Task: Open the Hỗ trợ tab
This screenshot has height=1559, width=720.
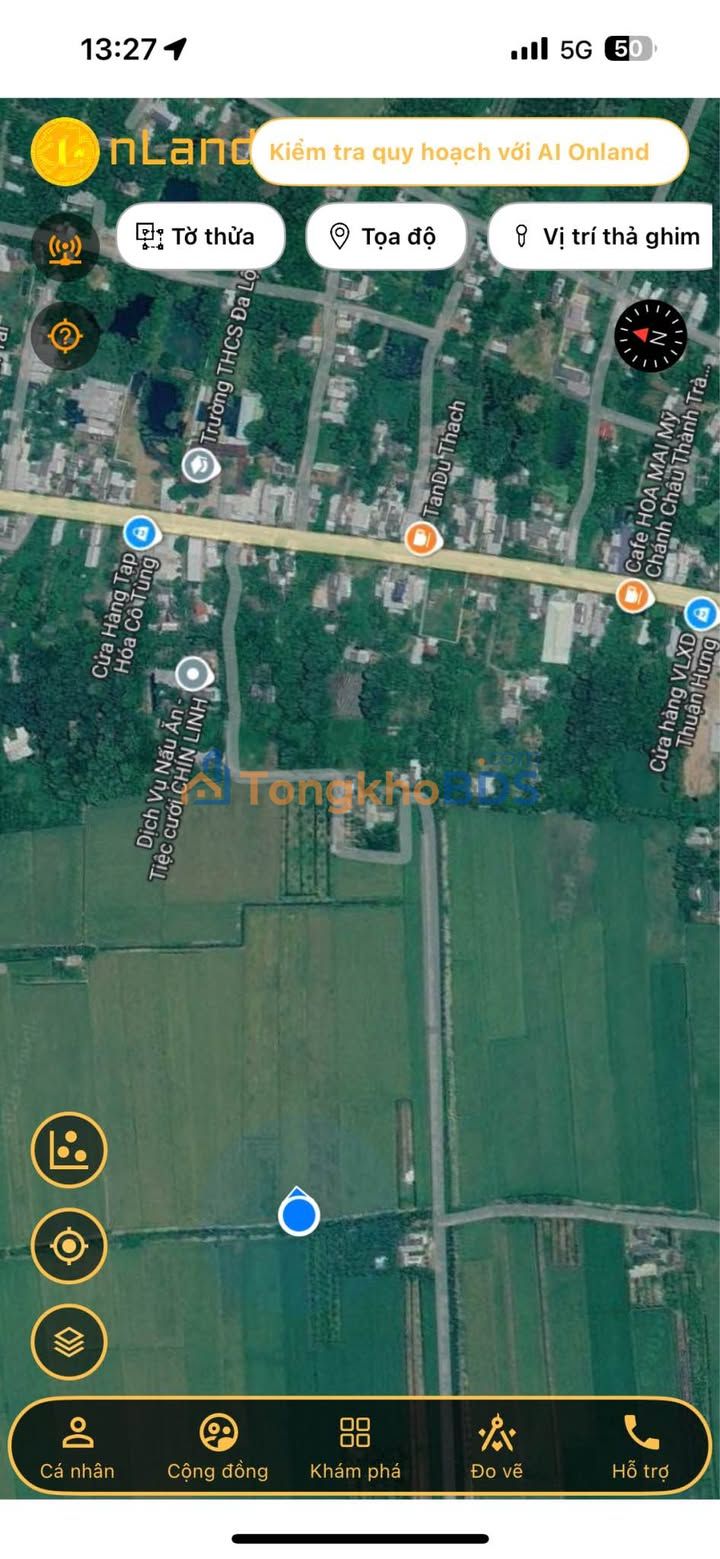Action: pyautogui.click(x=640, y=1447)
